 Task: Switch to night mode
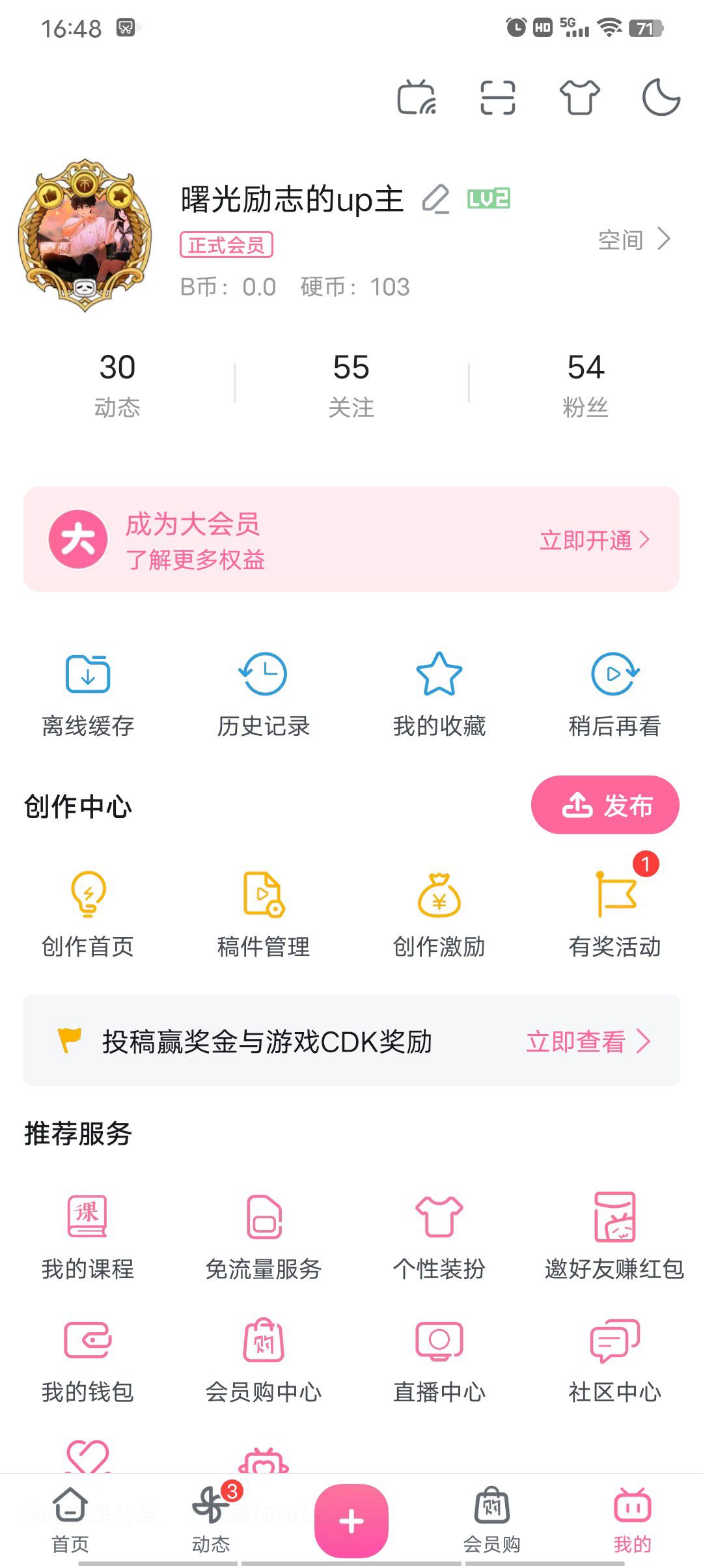(x=661, y=98)
